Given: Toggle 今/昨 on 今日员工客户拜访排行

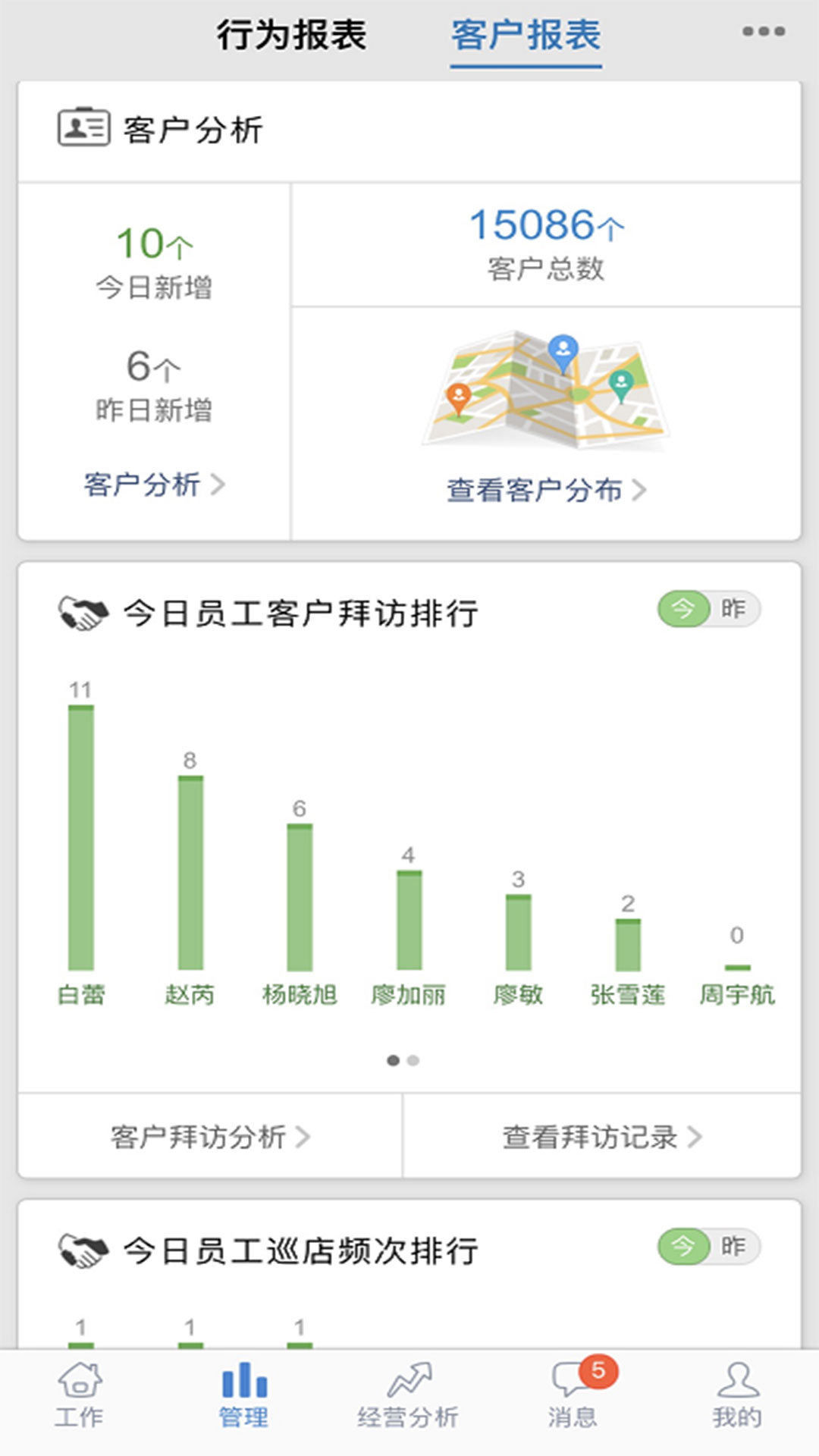Looking at the screenshot, I should [x=708, y=609].
